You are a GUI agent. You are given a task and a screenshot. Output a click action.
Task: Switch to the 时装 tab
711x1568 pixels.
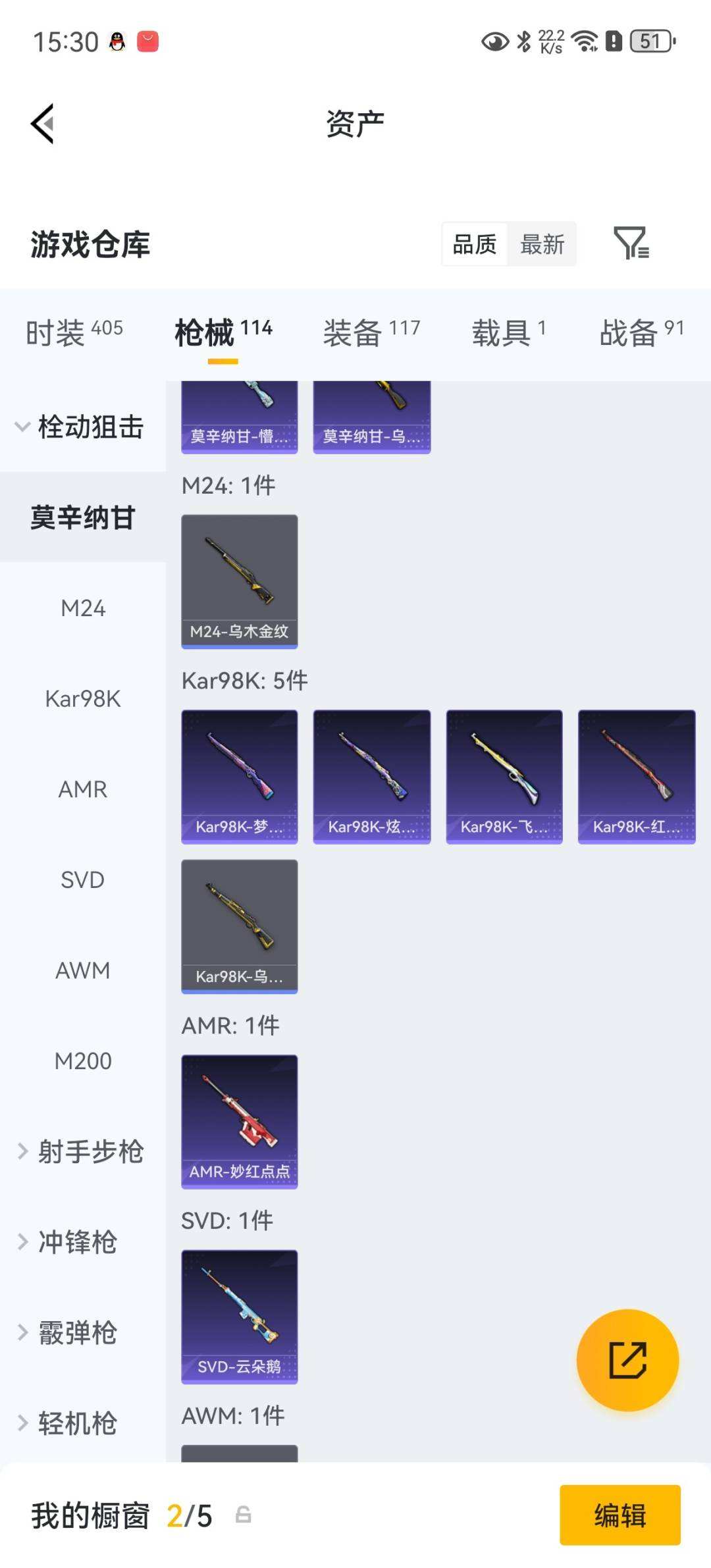(x=74, y=332)
